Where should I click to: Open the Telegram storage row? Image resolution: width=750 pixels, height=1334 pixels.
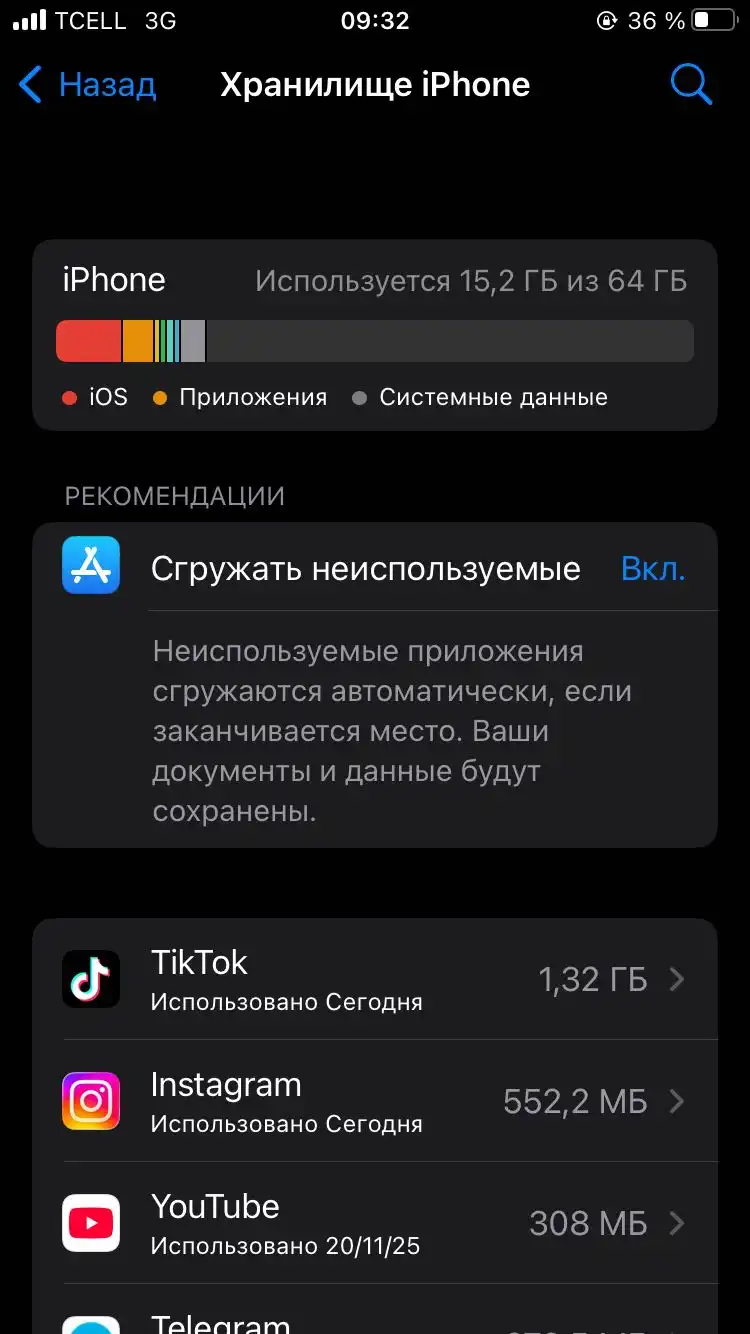[375, 1318]
